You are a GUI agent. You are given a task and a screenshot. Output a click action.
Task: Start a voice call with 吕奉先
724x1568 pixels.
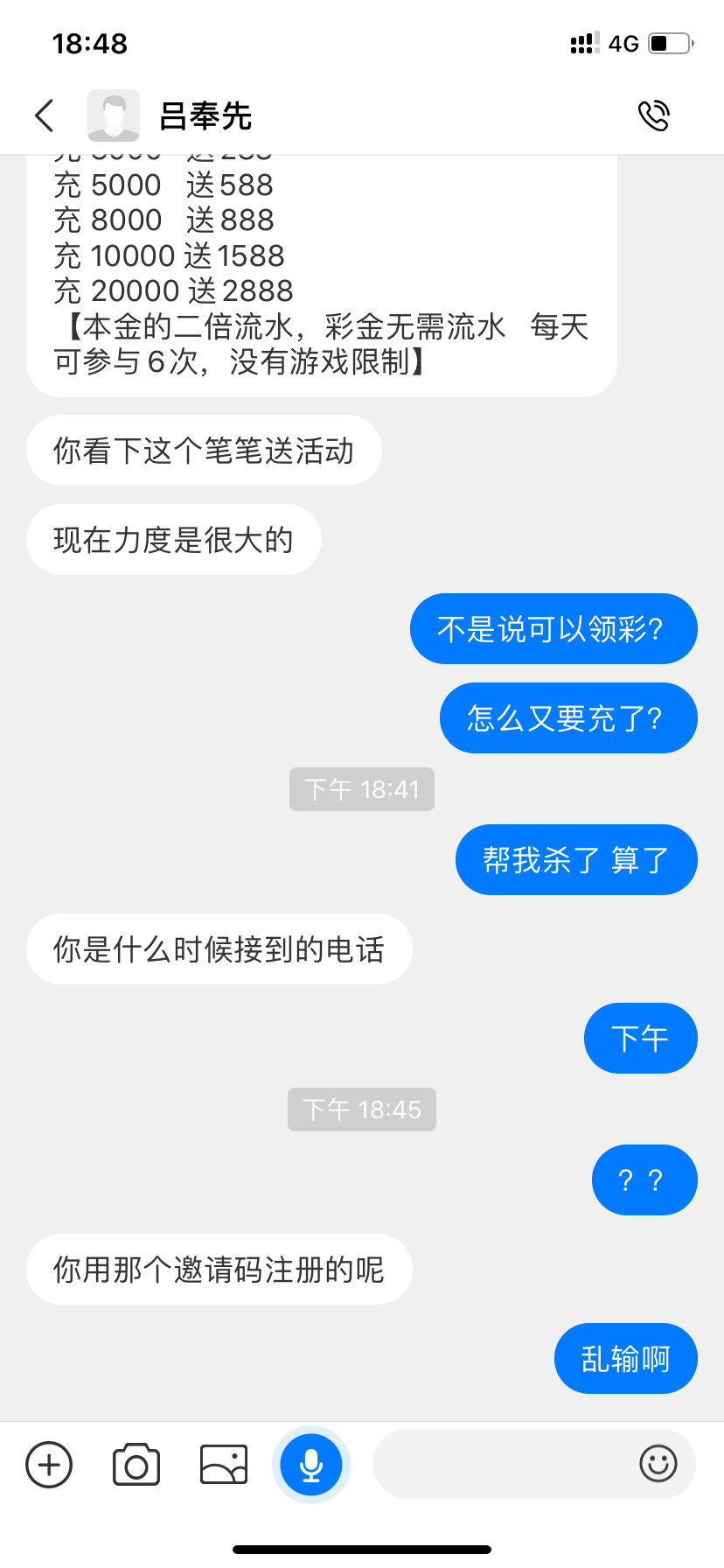pyautogui.click(x=654, y=115)
